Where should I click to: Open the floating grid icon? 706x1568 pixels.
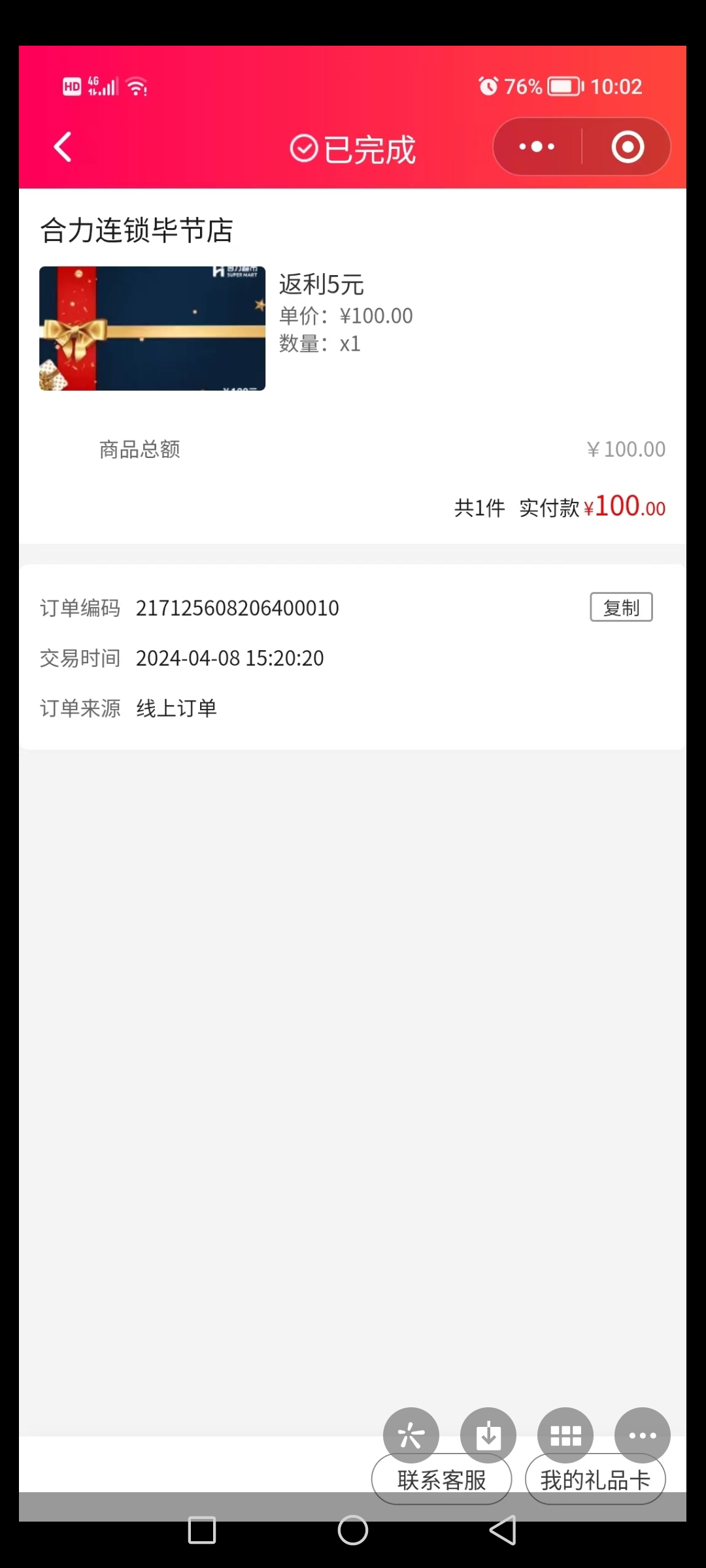point(565,1435)
